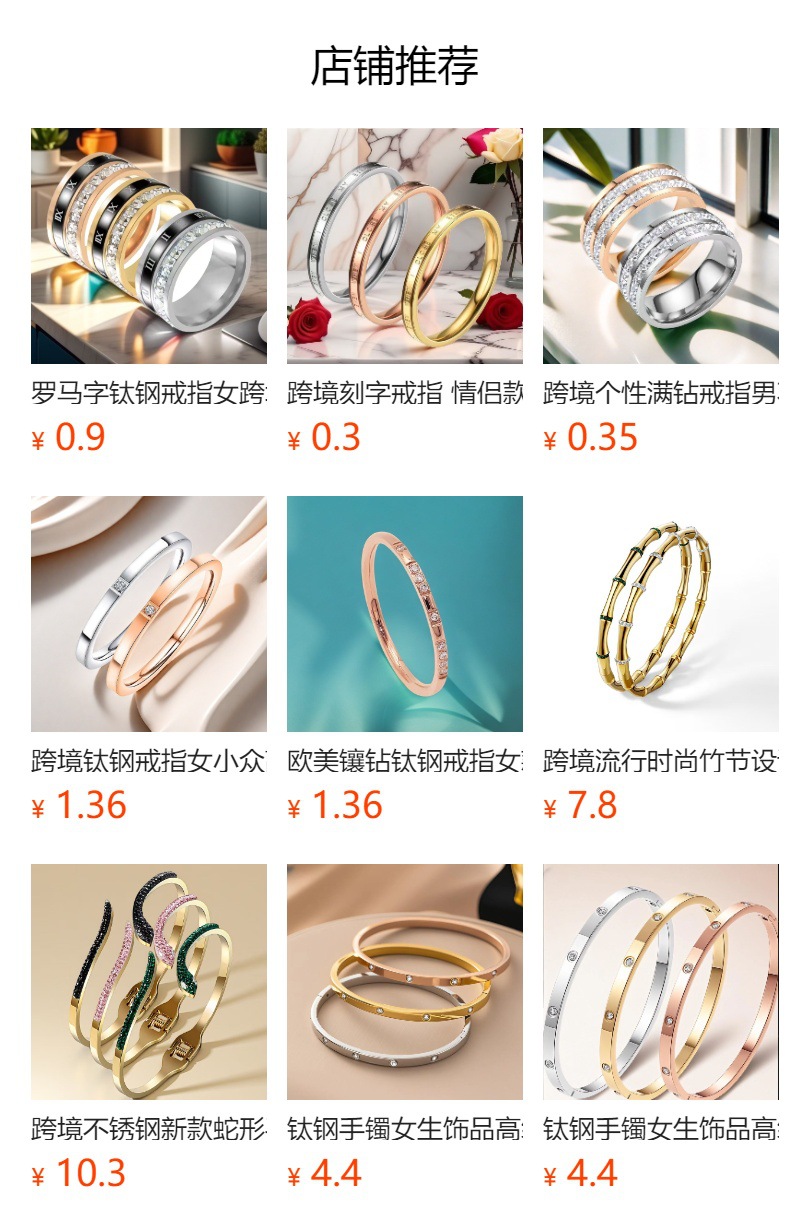
Task: Tap the 欧美镶钻钛钢戒指 product tile
Action: (404, 614)
